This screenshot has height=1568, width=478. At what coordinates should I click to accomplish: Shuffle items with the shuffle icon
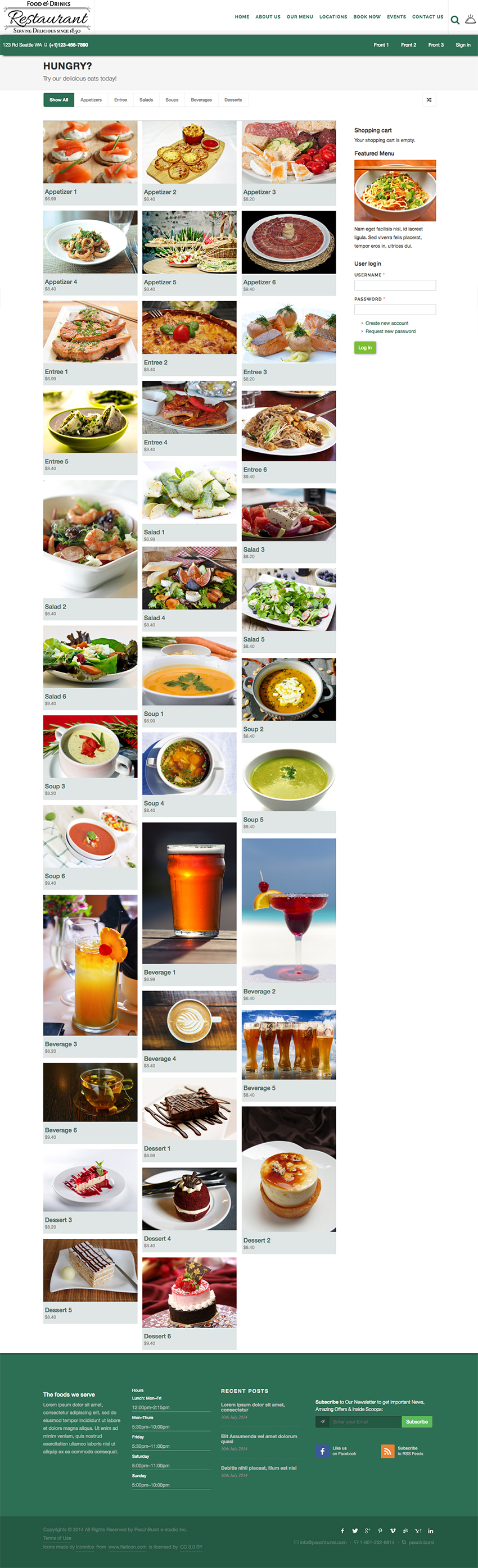pos(429,100)
